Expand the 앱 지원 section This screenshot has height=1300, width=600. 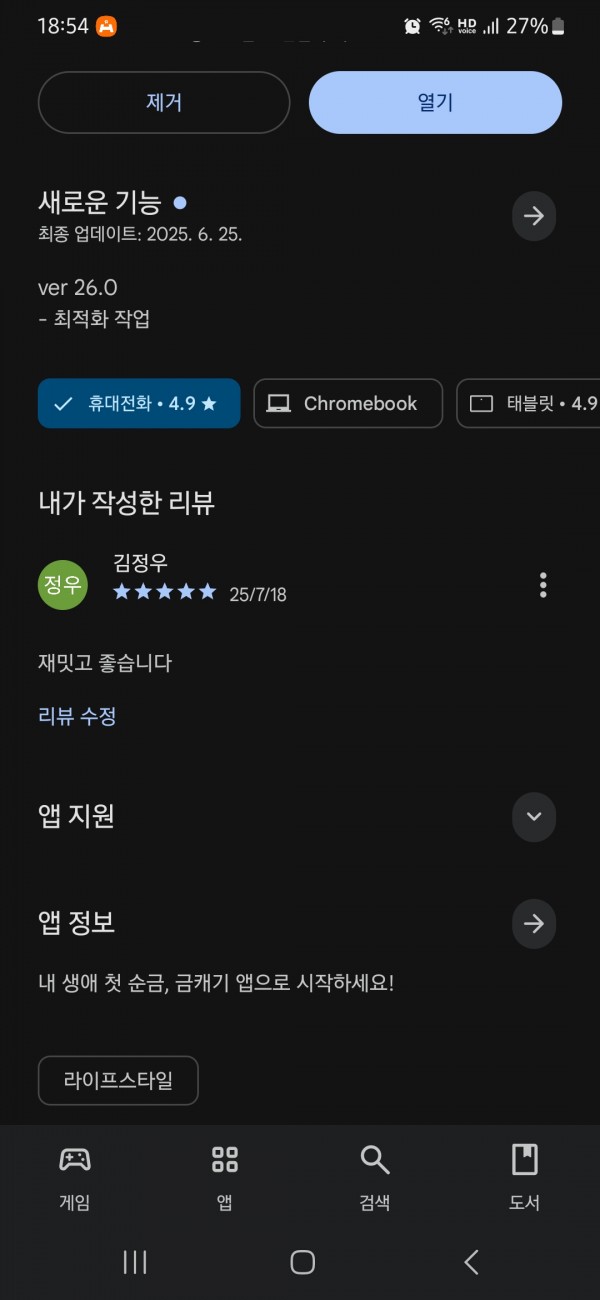[534, 816]
